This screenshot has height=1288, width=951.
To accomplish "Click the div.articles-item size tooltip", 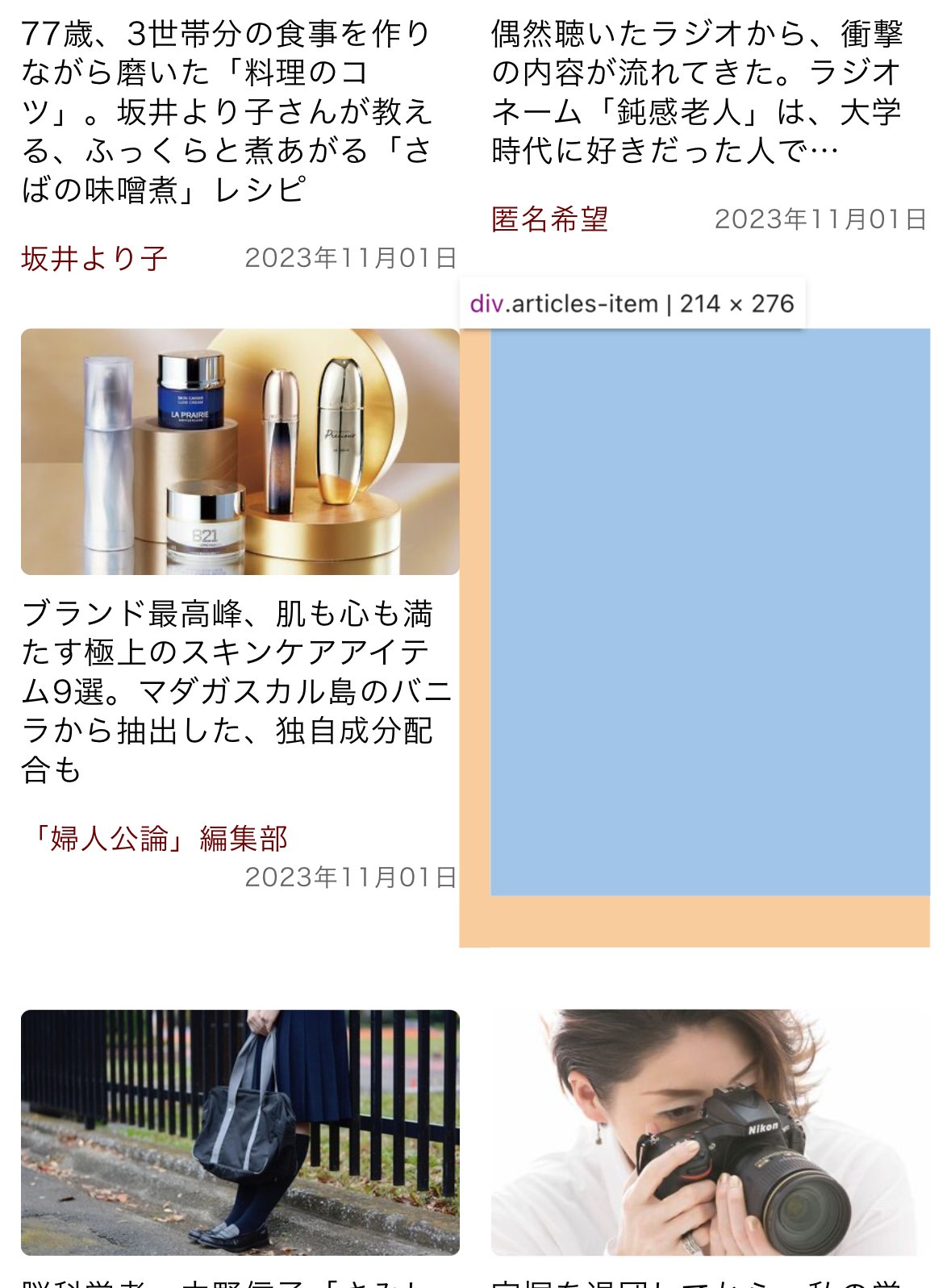I will 632,303.
